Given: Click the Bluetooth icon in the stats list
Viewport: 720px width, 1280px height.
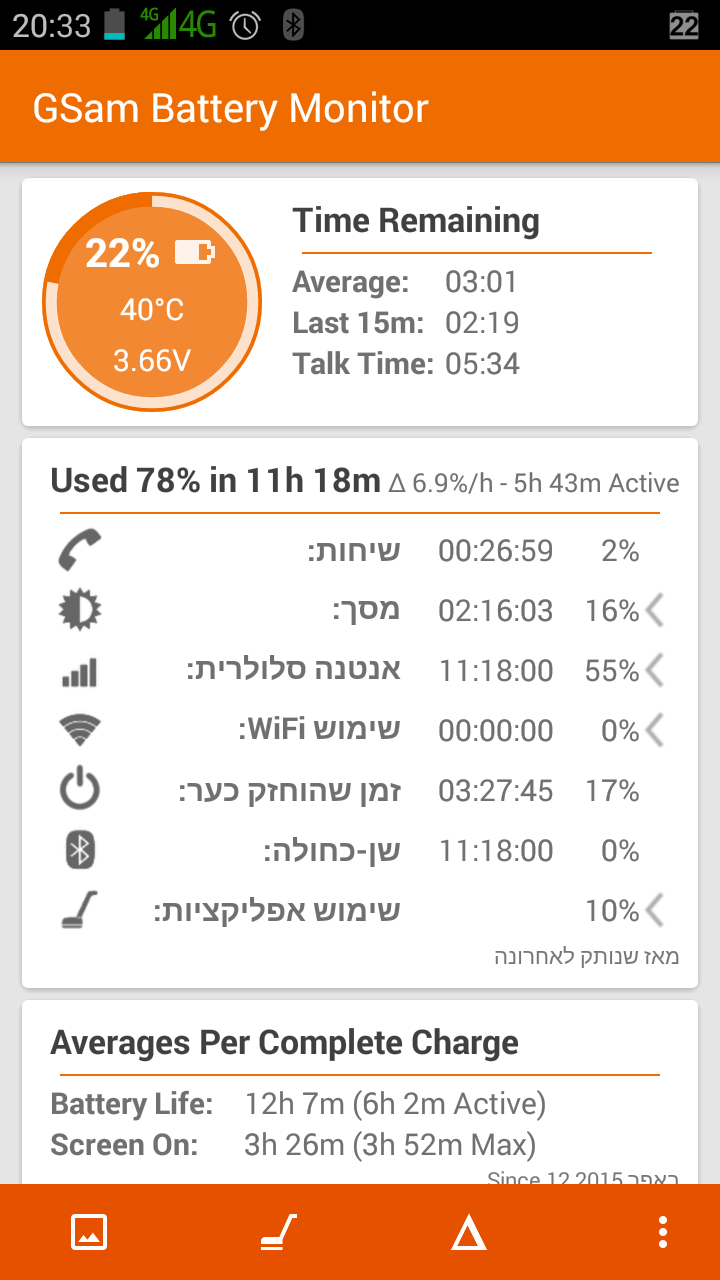Looking at the screenshot, I should click(80, 849).
